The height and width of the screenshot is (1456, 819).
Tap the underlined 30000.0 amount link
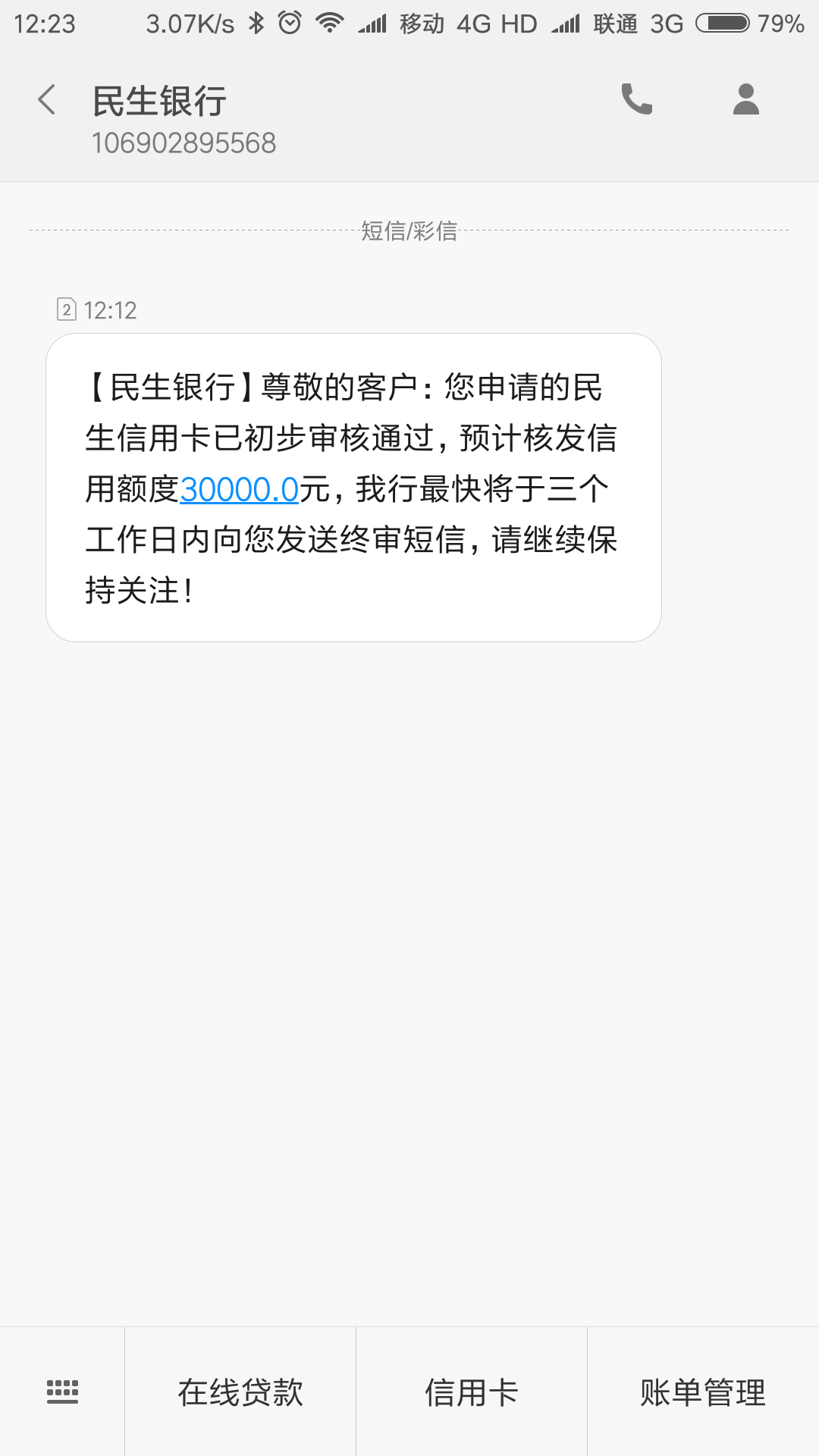[240, 490]
